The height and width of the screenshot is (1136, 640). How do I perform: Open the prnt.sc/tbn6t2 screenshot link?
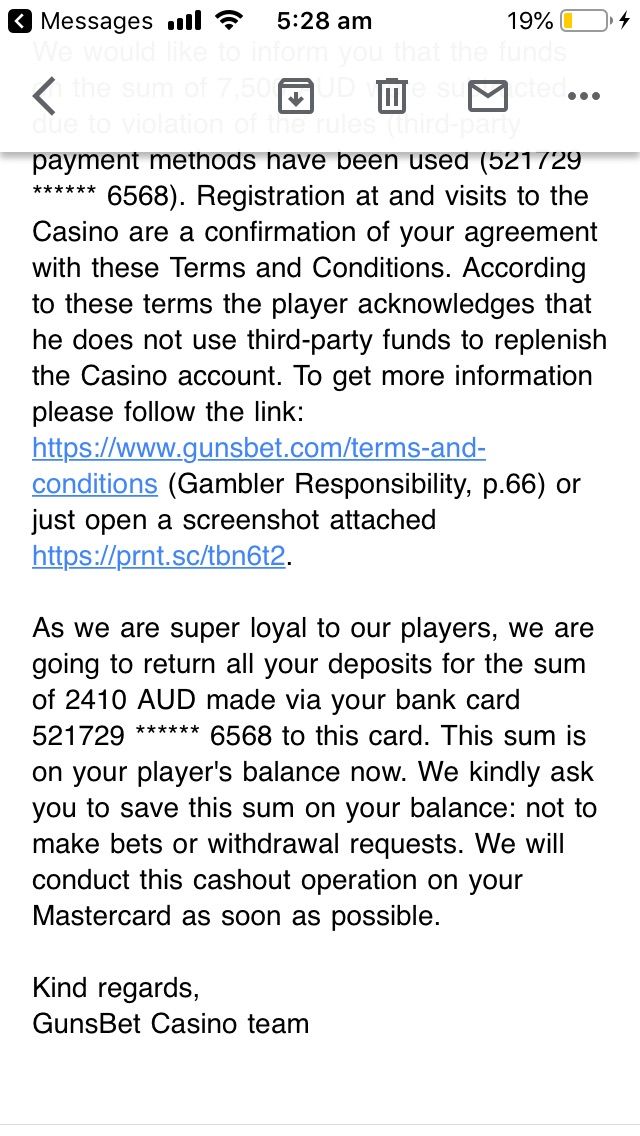pos(159,556)
